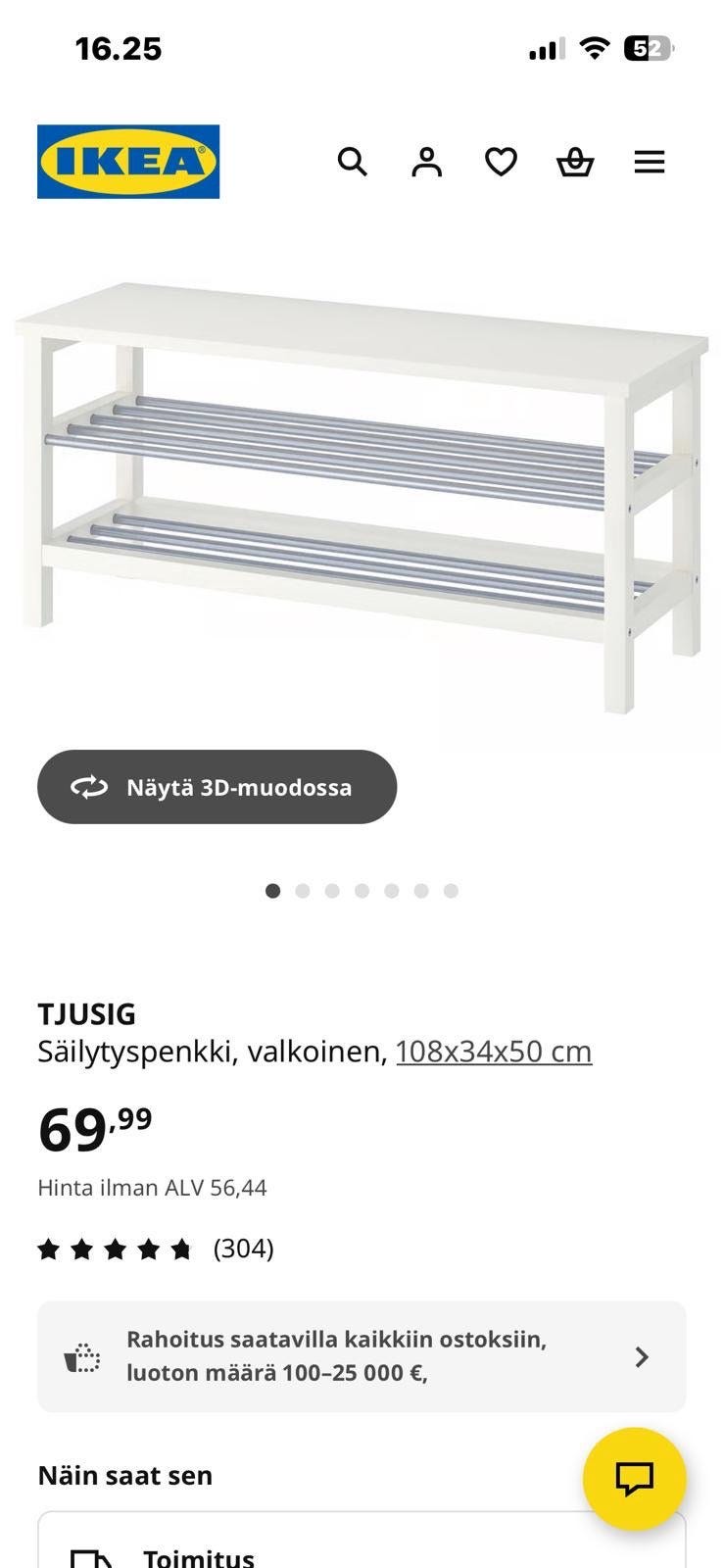Click the IKEA logo

pos(128,162)
